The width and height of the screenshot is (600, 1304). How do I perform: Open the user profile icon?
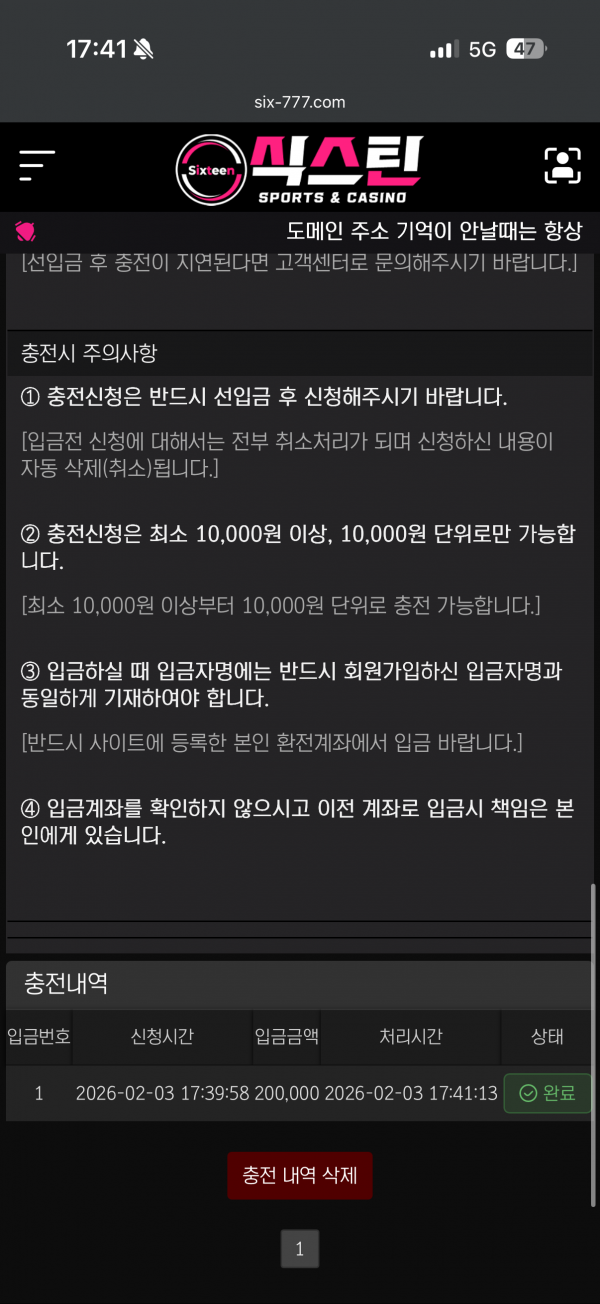[562, 166]
